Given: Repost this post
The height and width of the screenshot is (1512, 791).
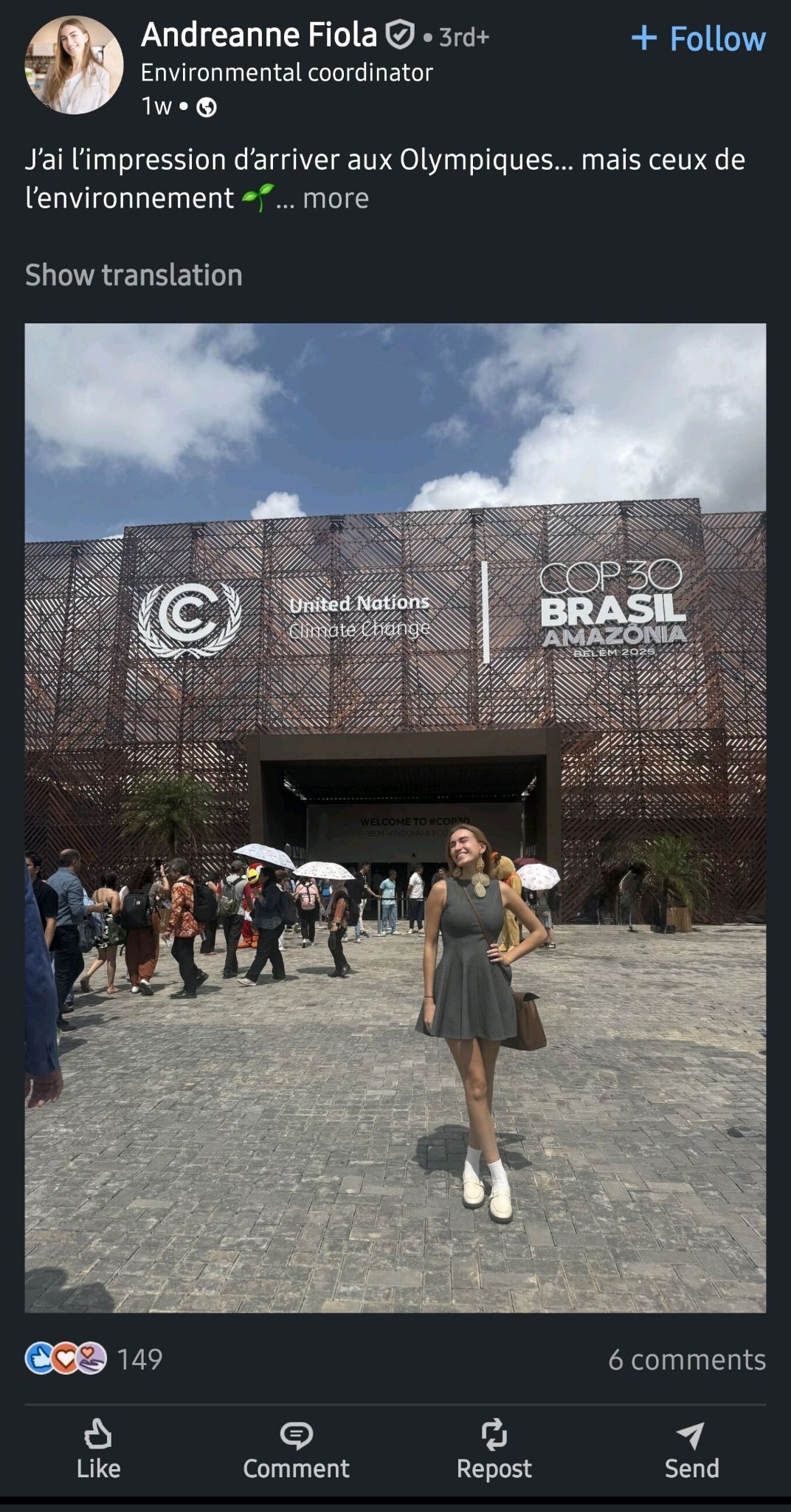Looking at the screenshot, I should point(494,1449).
